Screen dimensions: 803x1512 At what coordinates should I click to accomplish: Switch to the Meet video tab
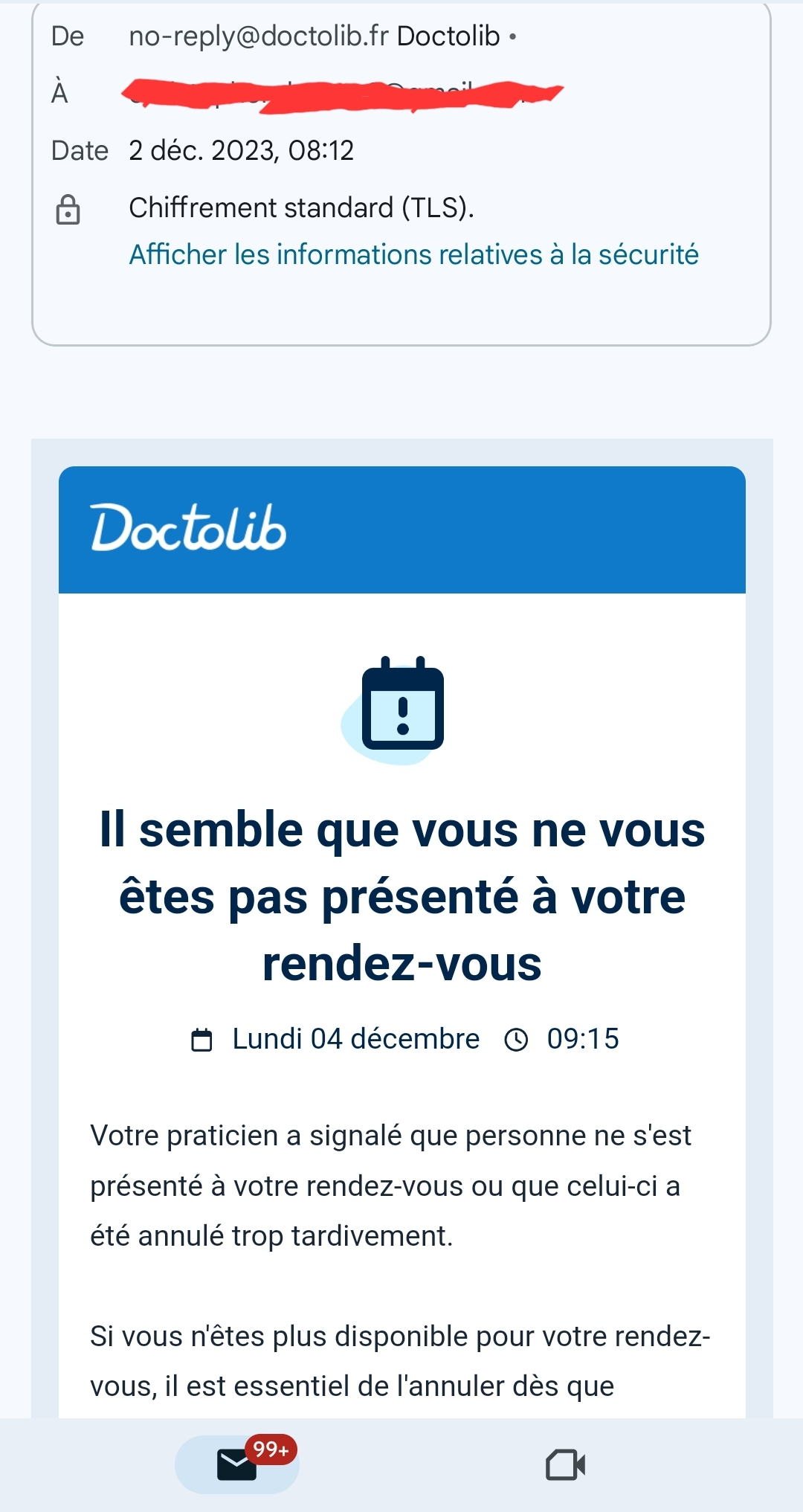tap(565, 1465)
